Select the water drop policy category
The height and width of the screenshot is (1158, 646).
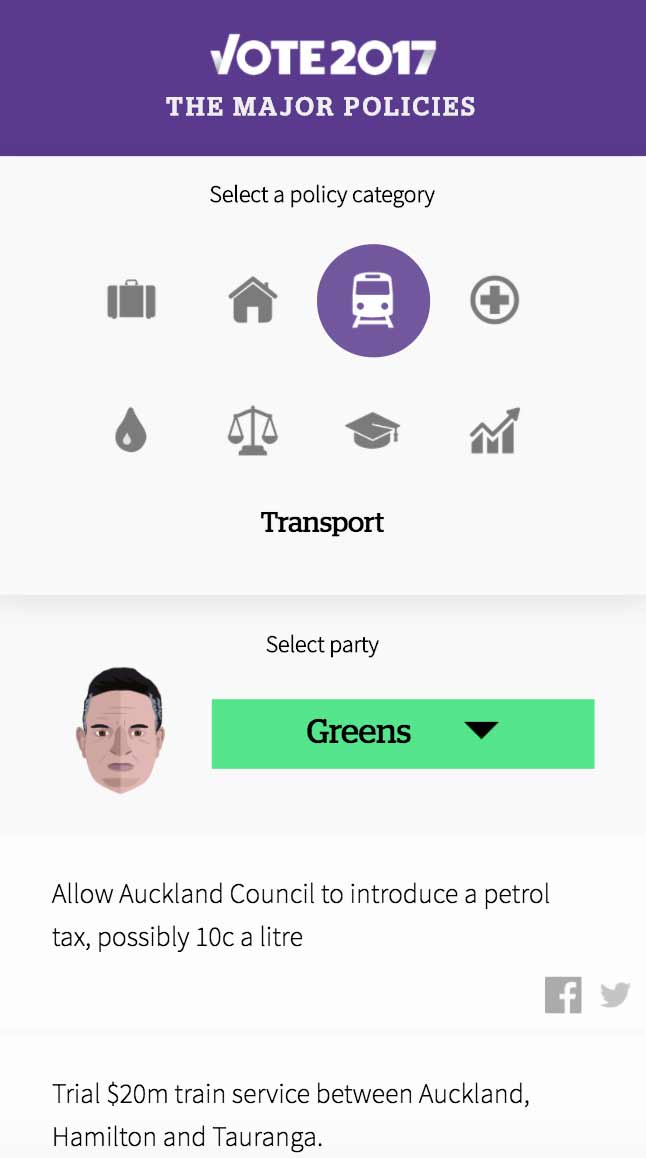(131, 431)
